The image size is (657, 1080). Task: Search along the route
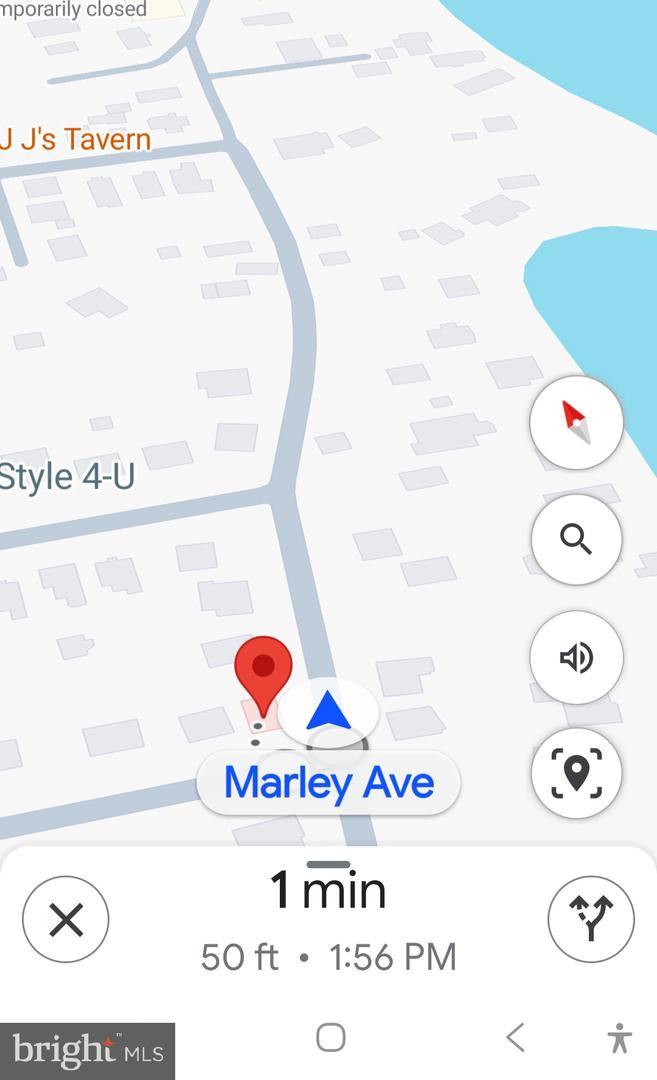tap(576, 540)
